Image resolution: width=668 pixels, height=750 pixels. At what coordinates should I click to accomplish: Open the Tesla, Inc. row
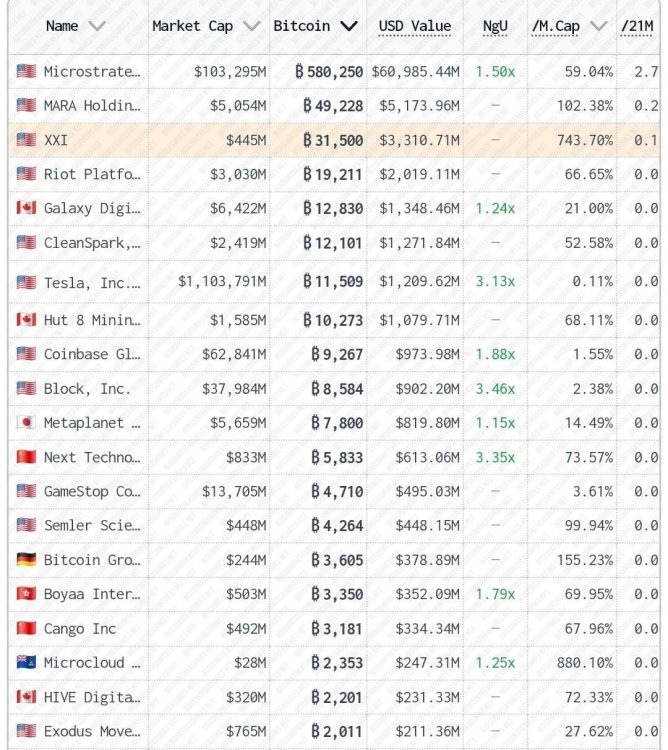(92, 283)
